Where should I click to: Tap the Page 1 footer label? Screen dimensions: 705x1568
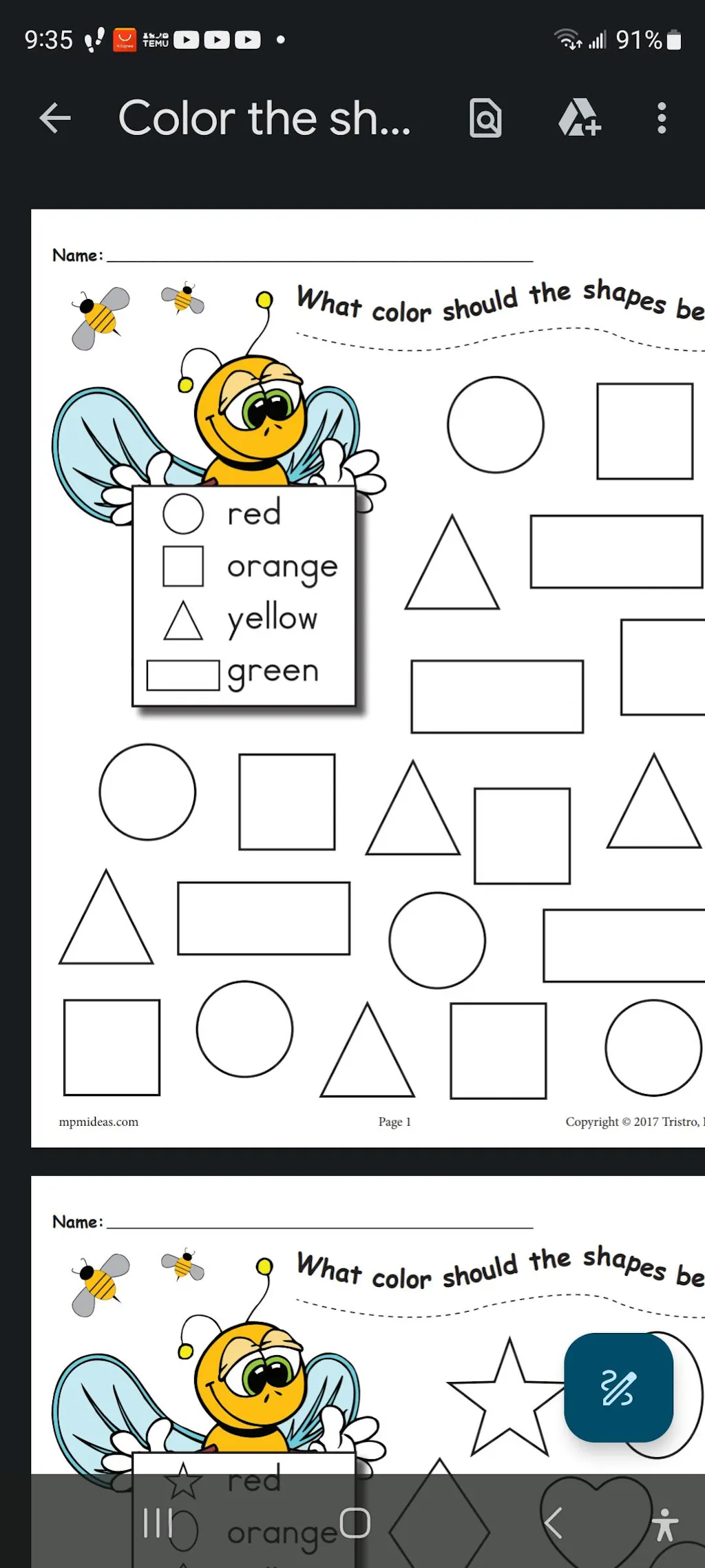[x=394, y=1121]
